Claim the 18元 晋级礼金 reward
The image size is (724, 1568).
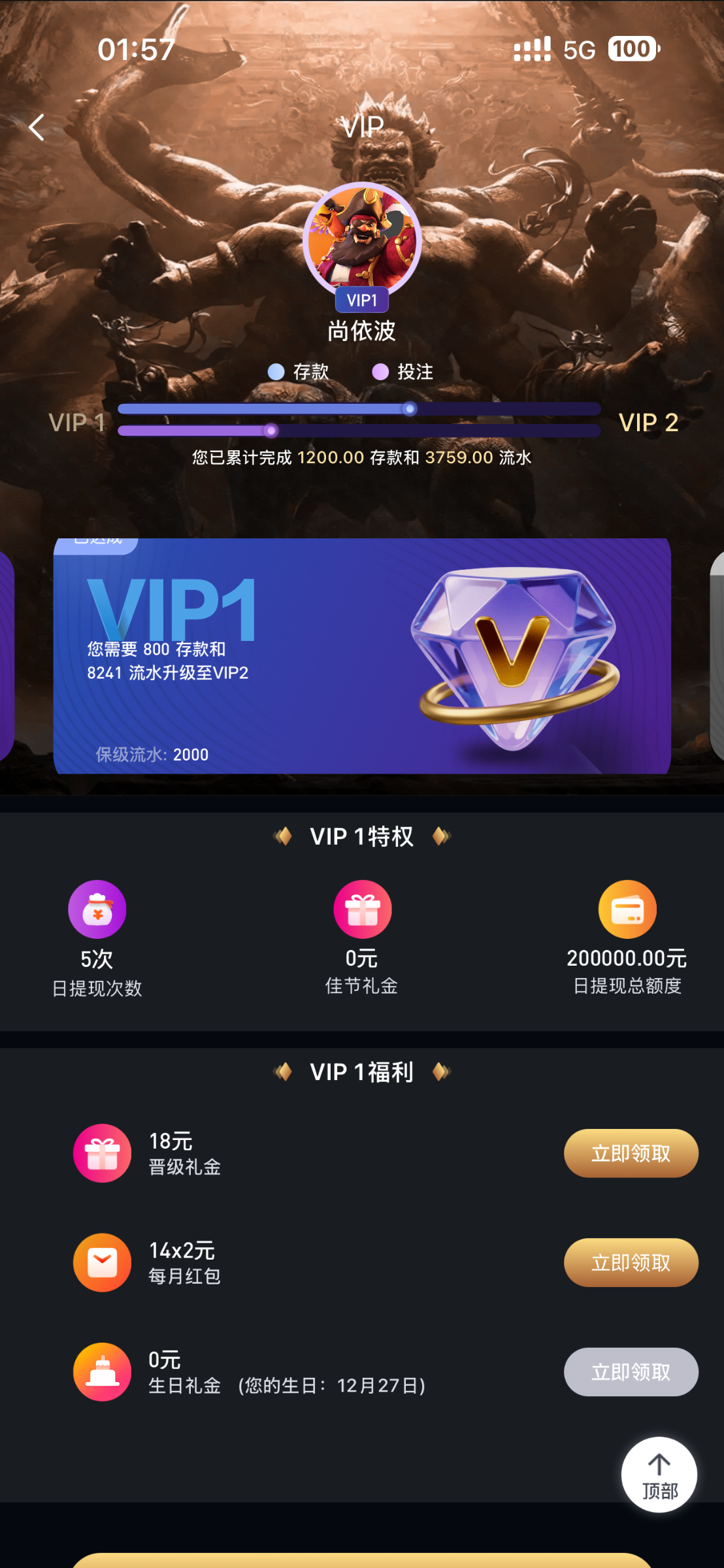pos(631,1153)
